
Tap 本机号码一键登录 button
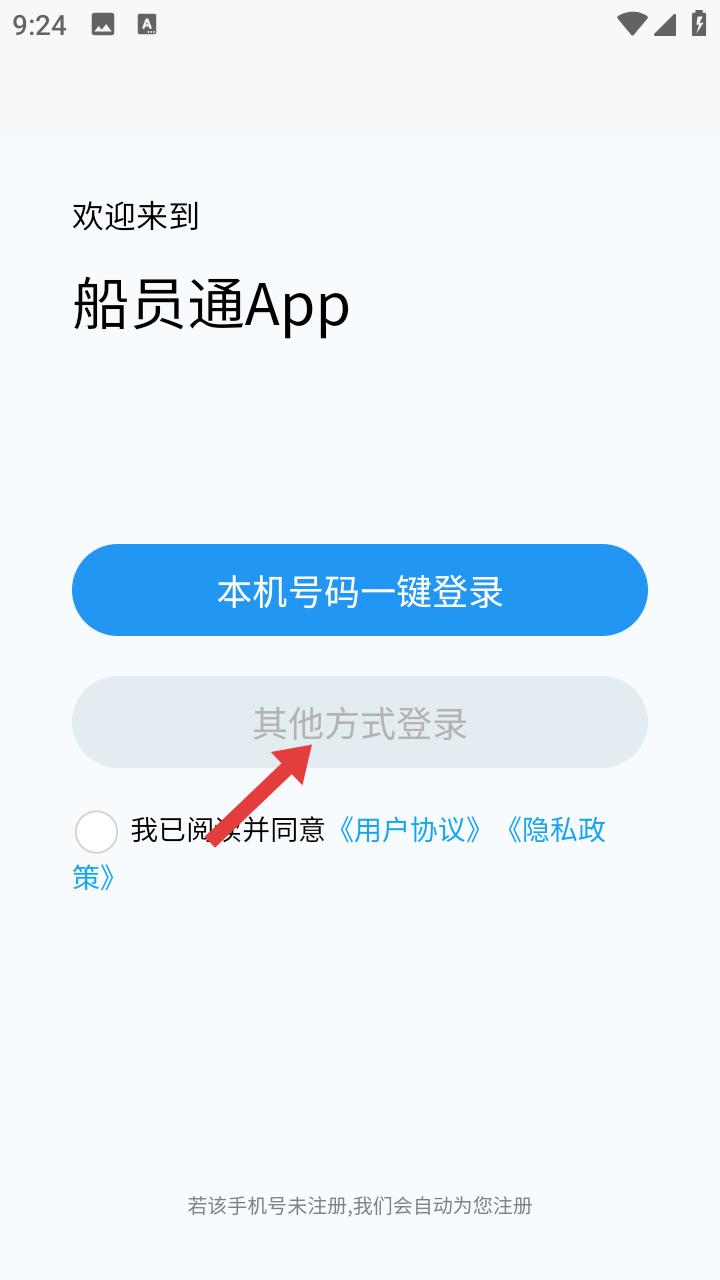[360, 590]
